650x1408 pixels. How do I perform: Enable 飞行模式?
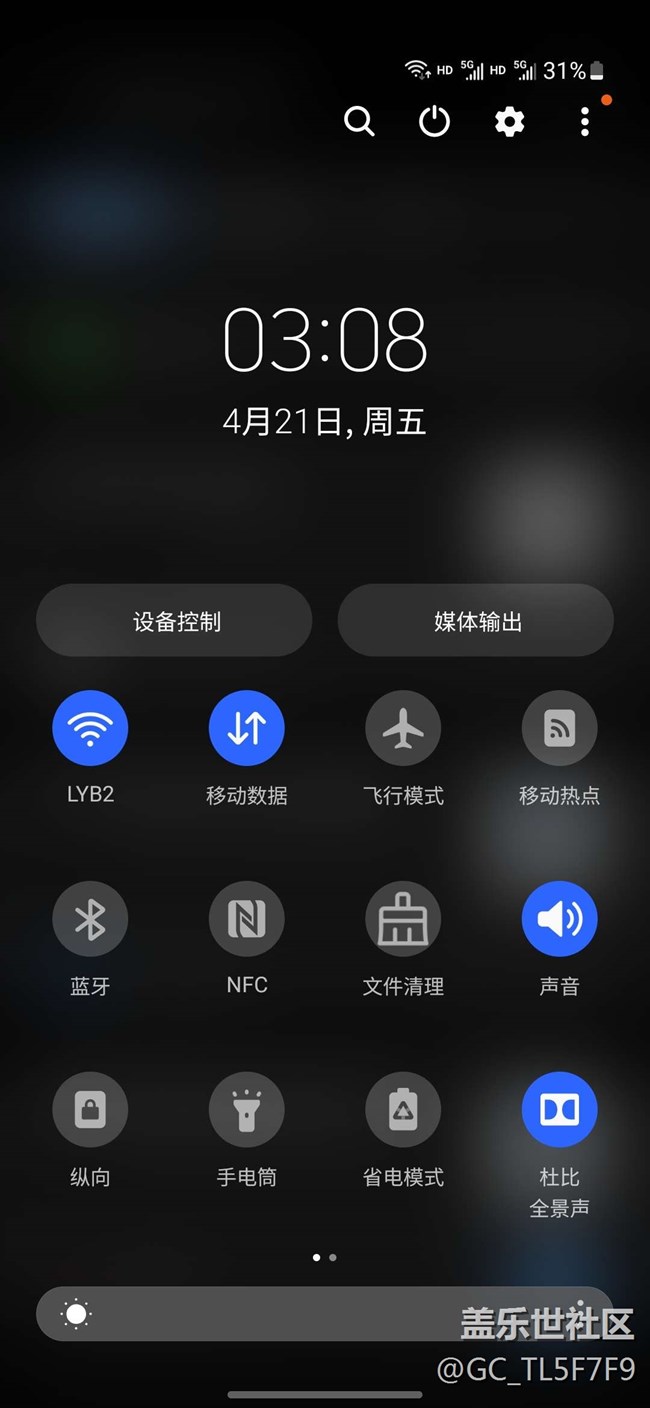coord(403,728)
